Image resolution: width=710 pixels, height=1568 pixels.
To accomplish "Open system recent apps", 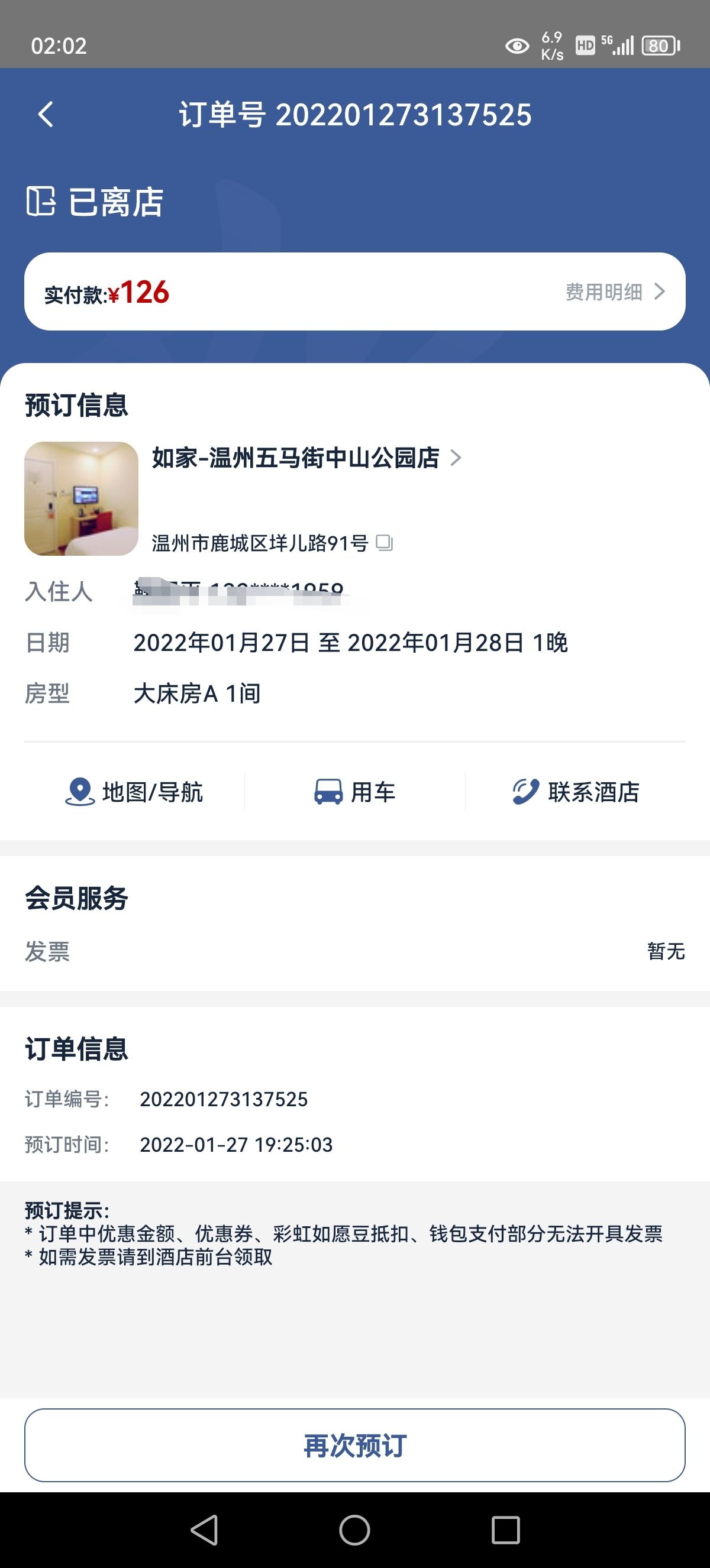I will (505, 1530).
